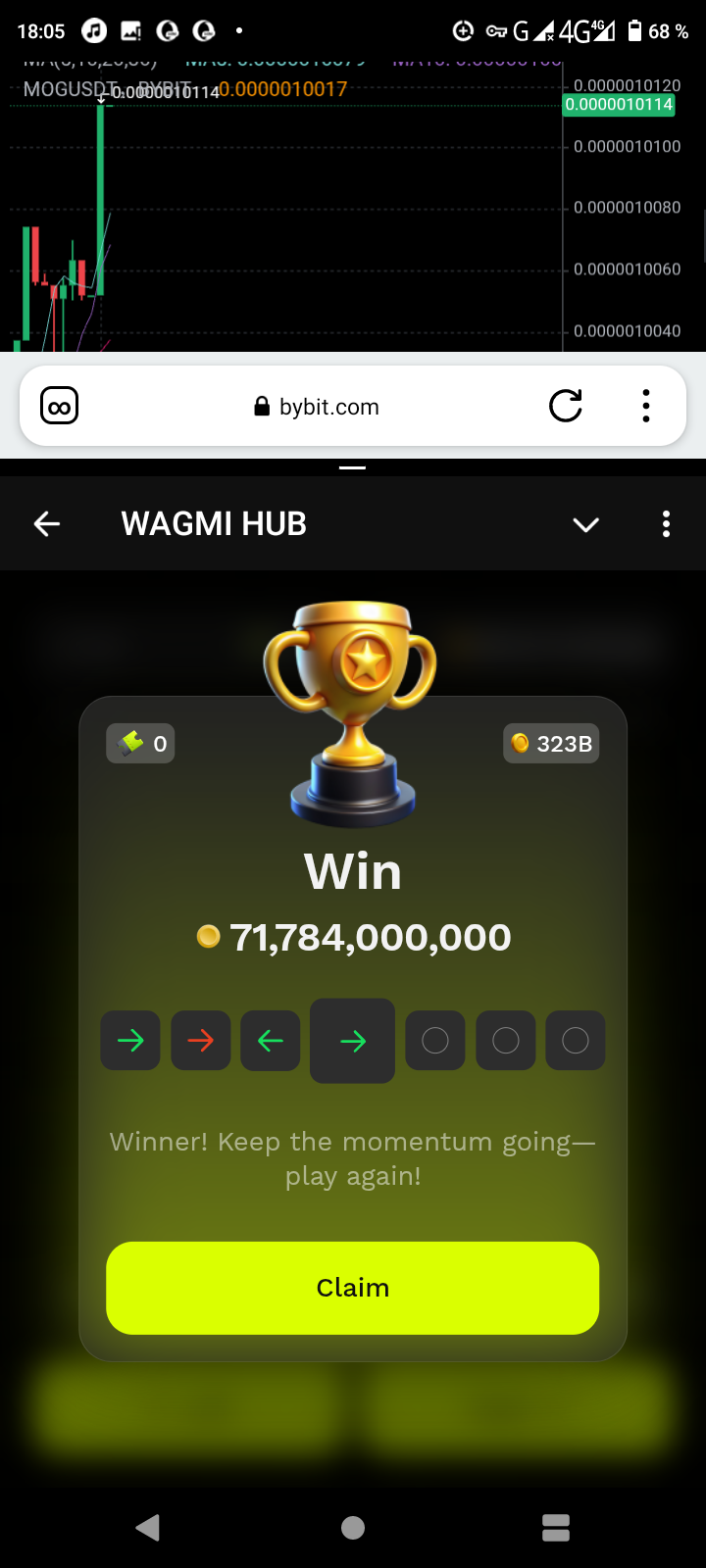
Task: Go to the system home screen
Action: (x=353, y=1527)
